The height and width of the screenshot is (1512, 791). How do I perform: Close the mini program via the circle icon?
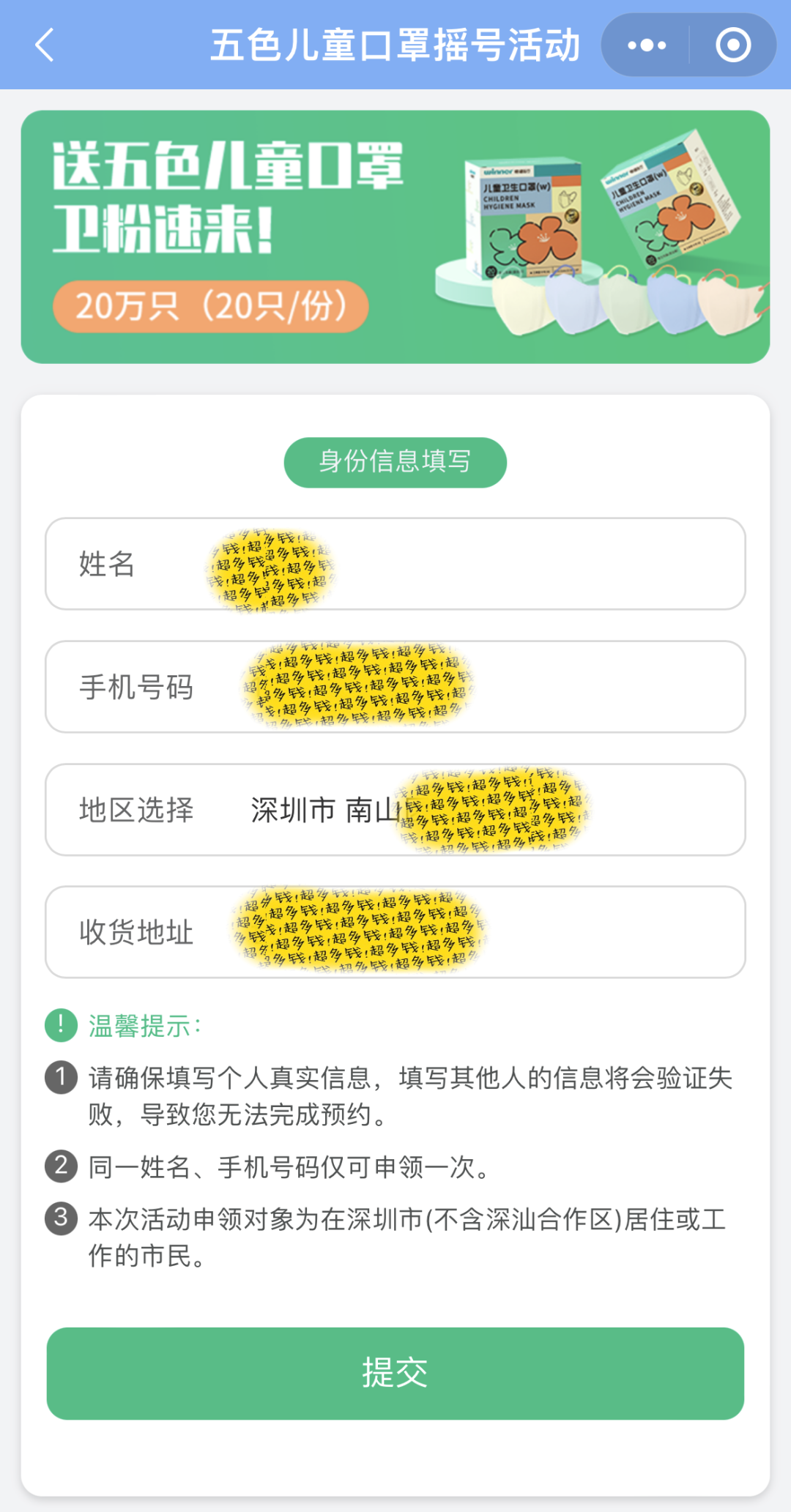tap(733, 45)
